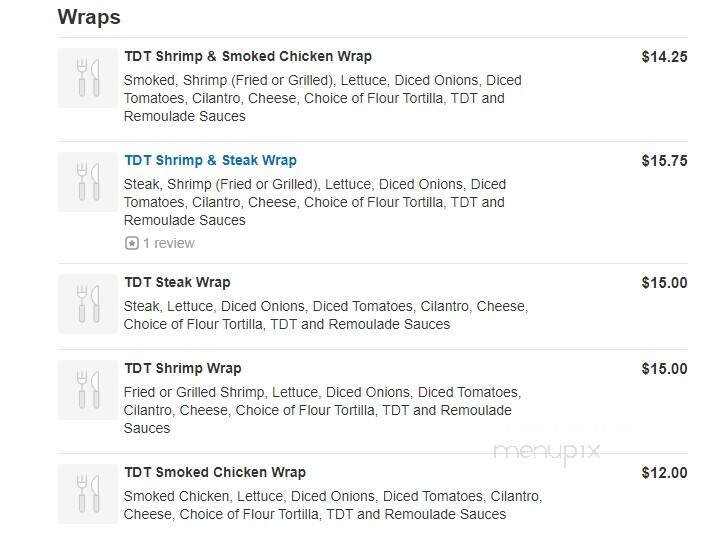The image size is (726, 534).
Task: Select the TDT Shrimp Wrap item
Action: 182,368
